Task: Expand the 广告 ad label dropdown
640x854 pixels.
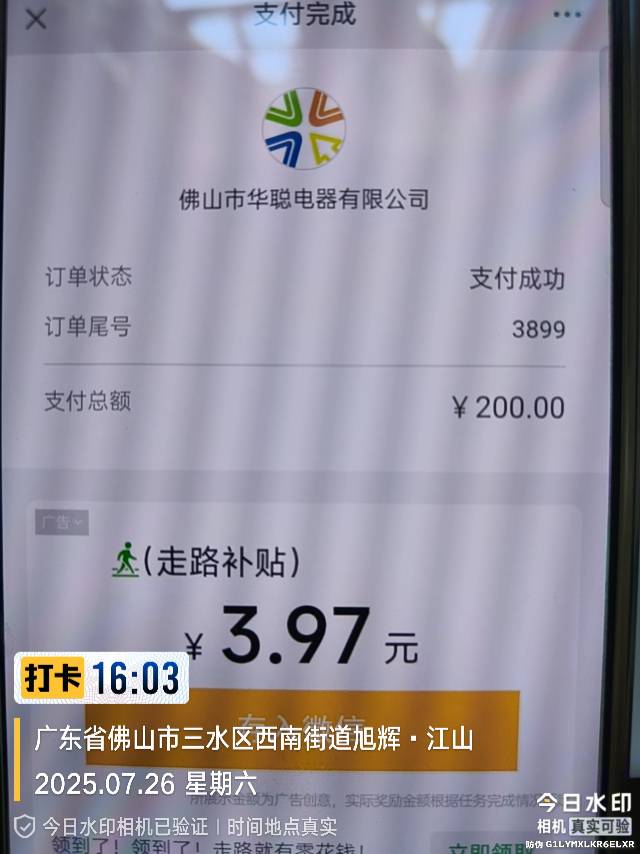Action: tap(62, 522)
